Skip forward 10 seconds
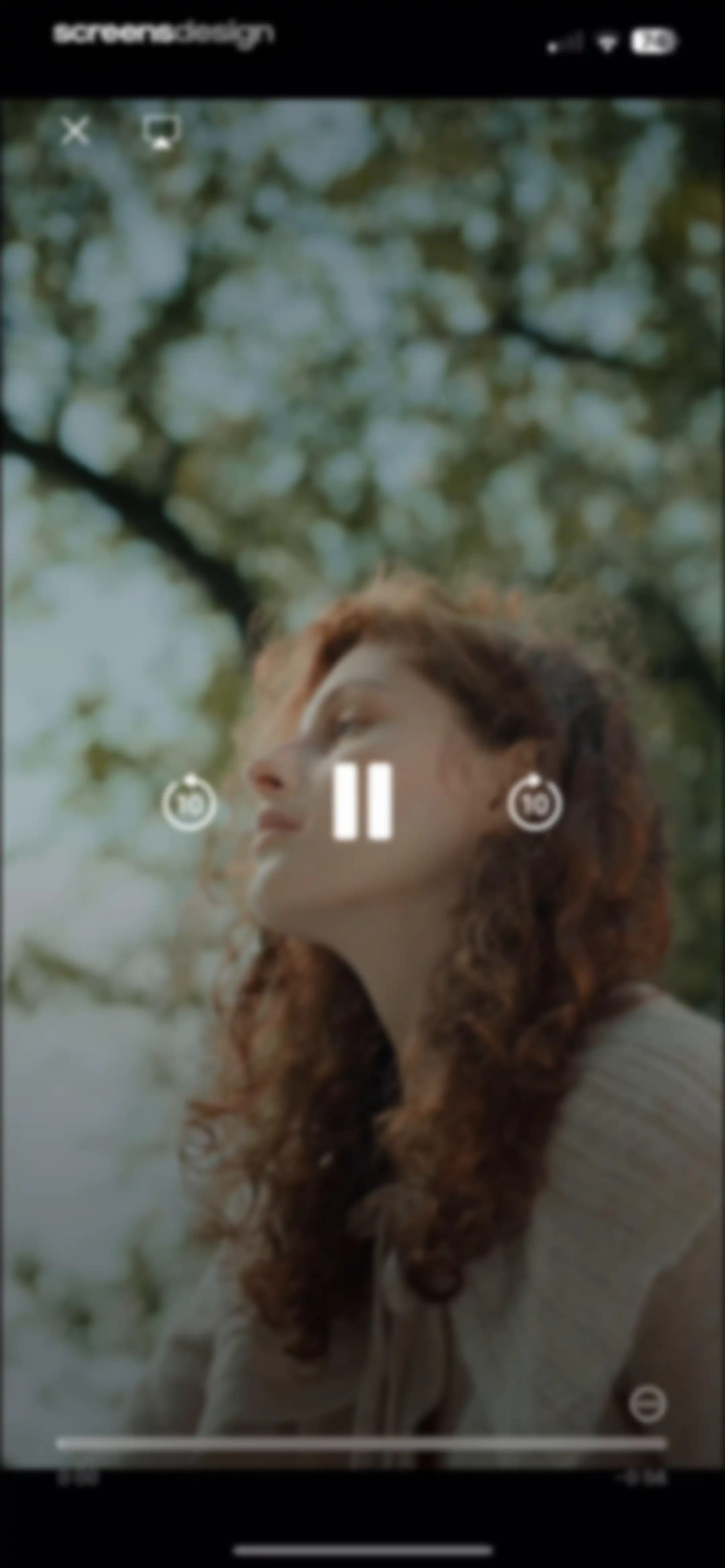 point(535,803)
